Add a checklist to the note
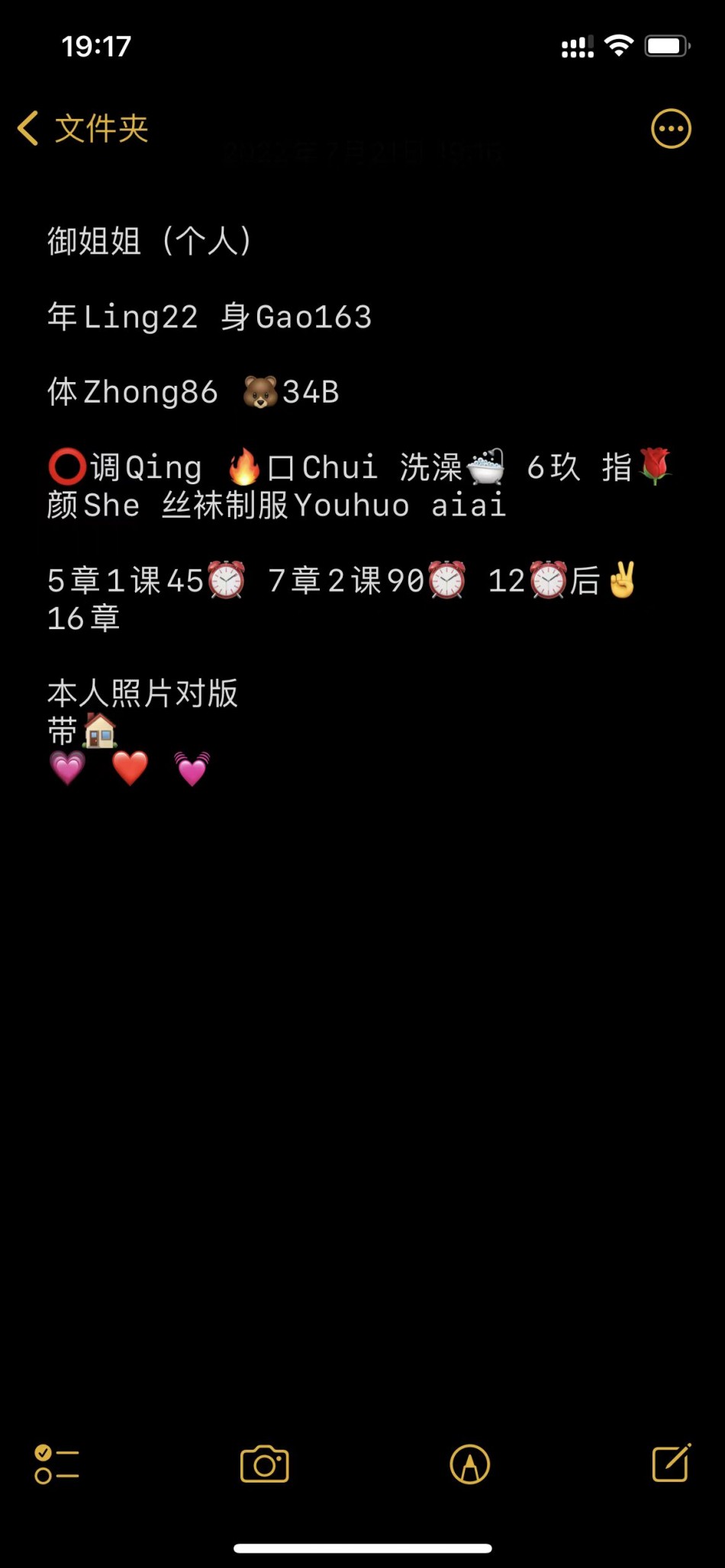This screenshot has height=1568, width=725. tap(56, 1464)
